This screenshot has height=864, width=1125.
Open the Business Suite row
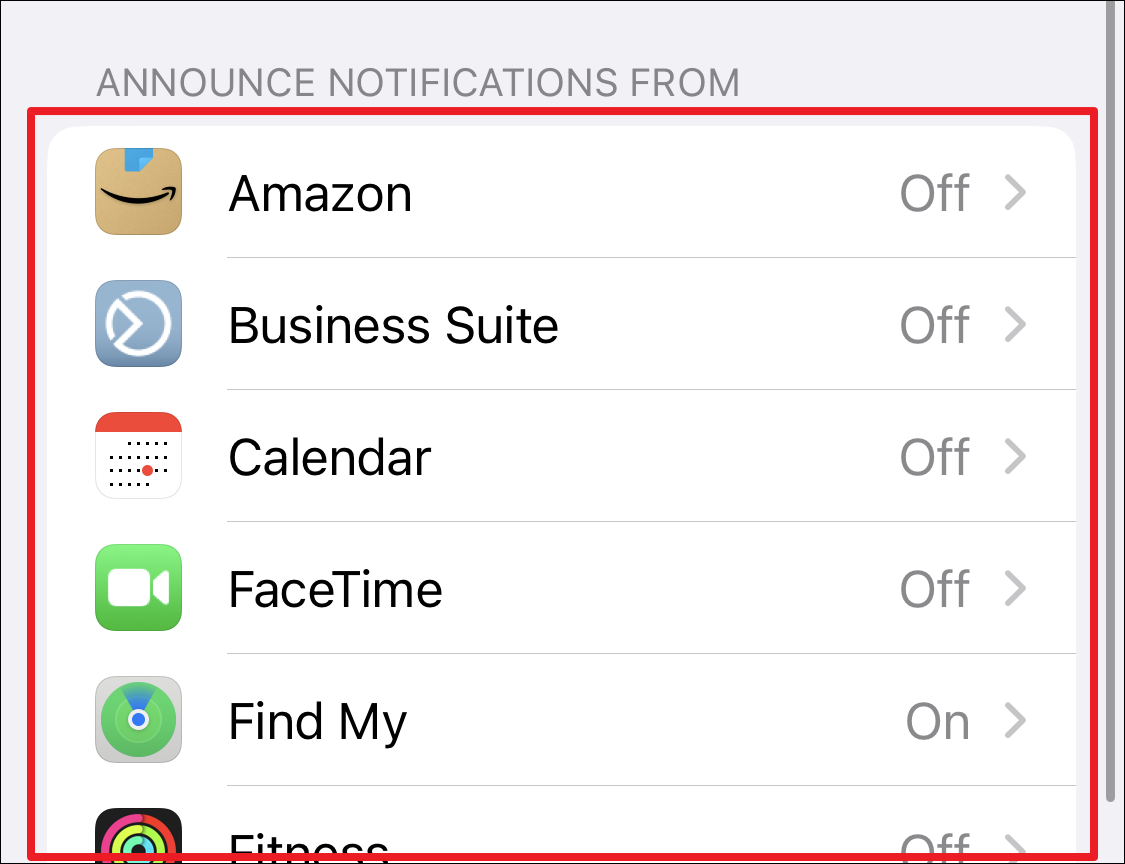(x=560, y=325)
